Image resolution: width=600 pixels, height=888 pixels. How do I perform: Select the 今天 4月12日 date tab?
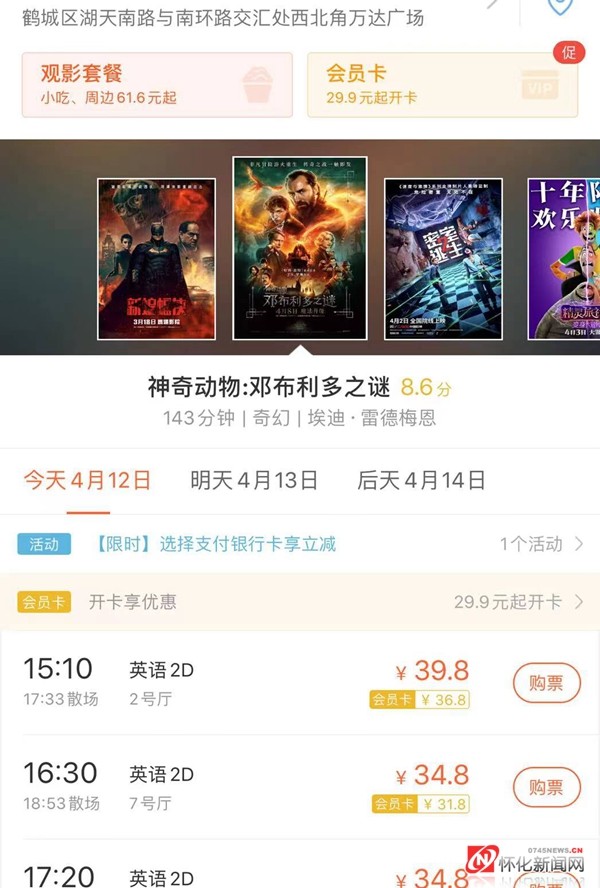[88, 480]
